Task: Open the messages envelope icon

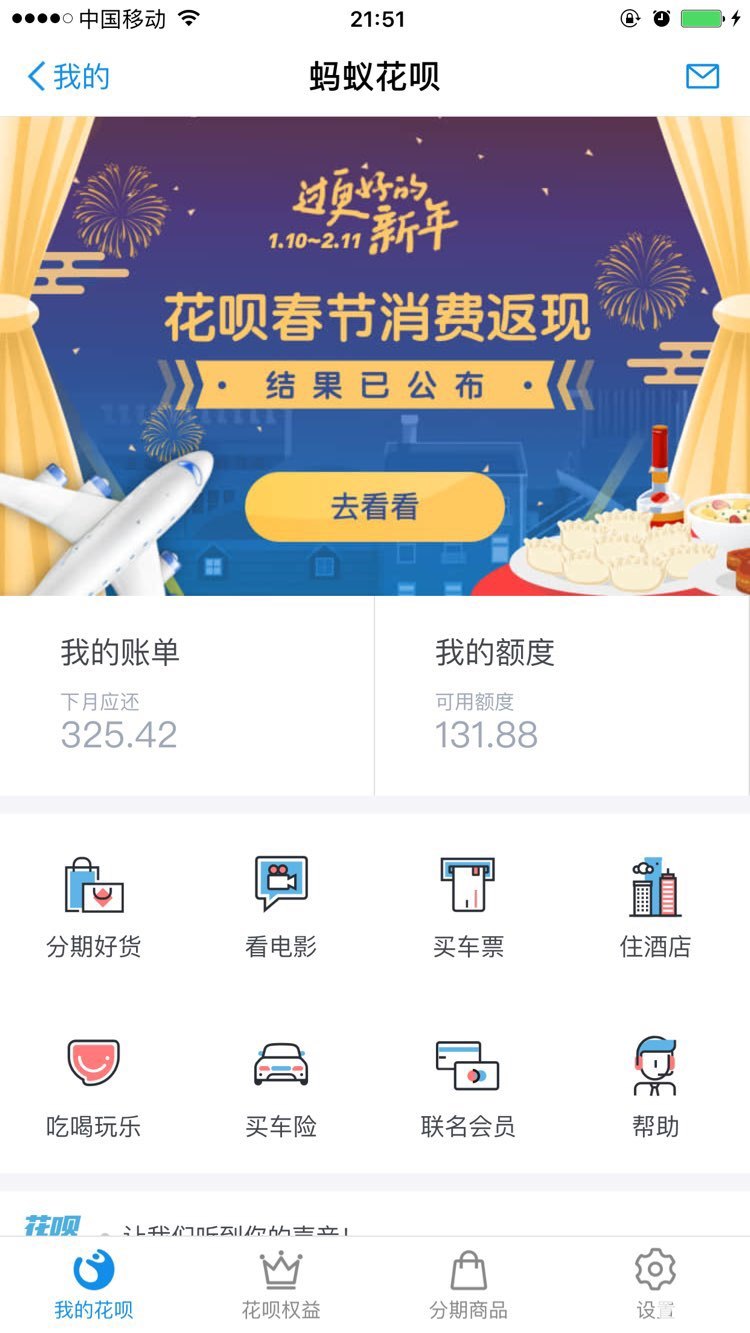Action: (x=702, y=77)
